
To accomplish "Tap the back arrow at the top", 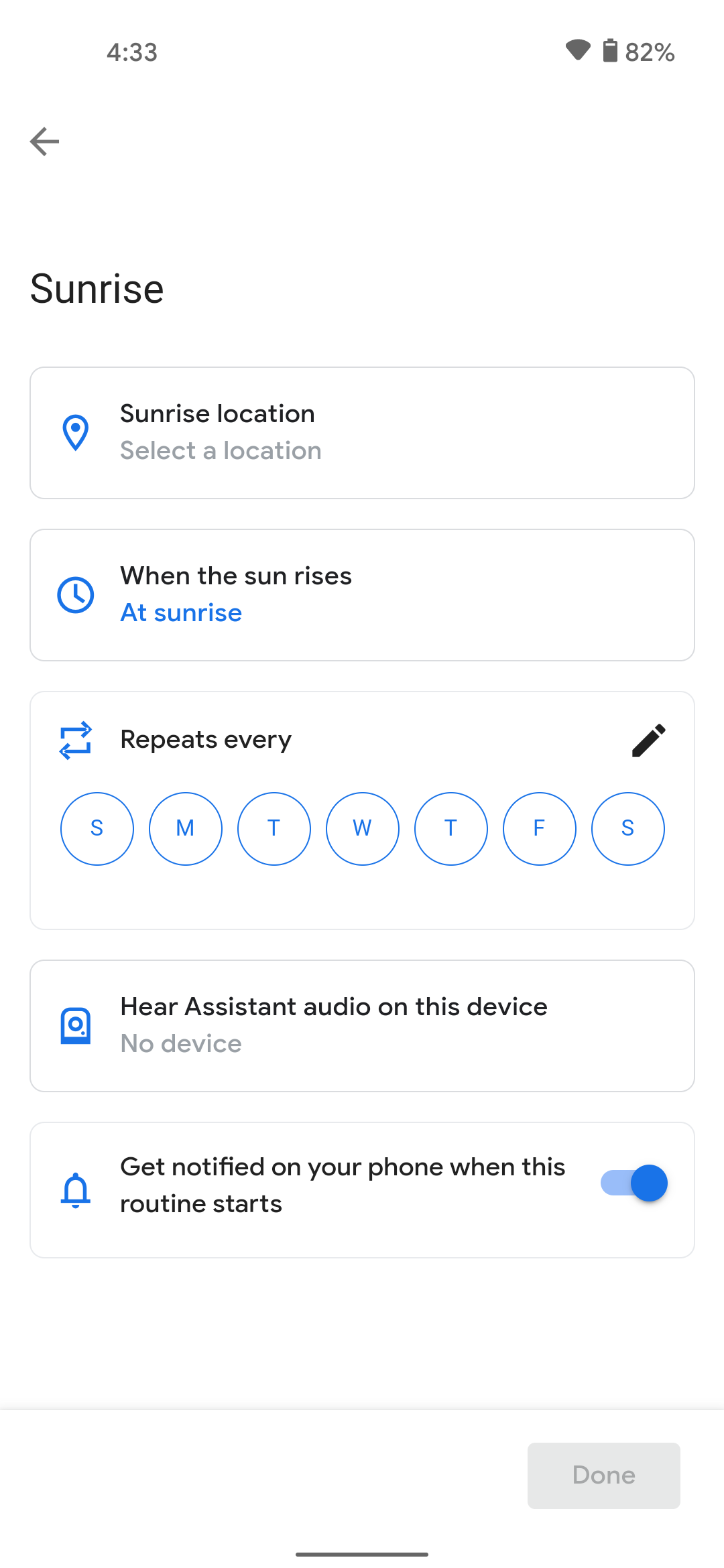I will click(x=43, y=141).
